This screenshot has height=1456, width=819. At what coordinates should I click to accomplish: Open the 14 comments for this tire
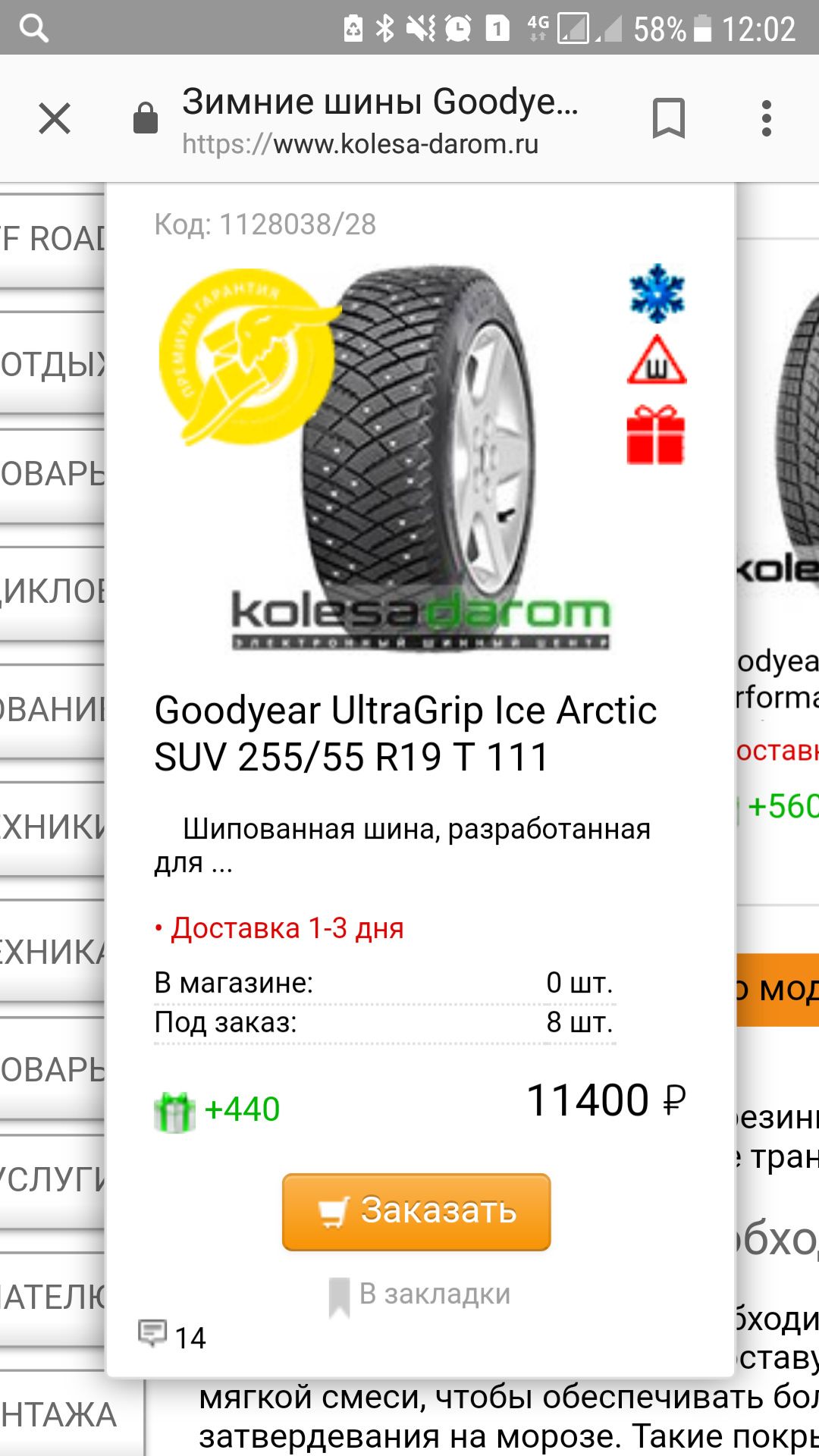coord(173,1337)
